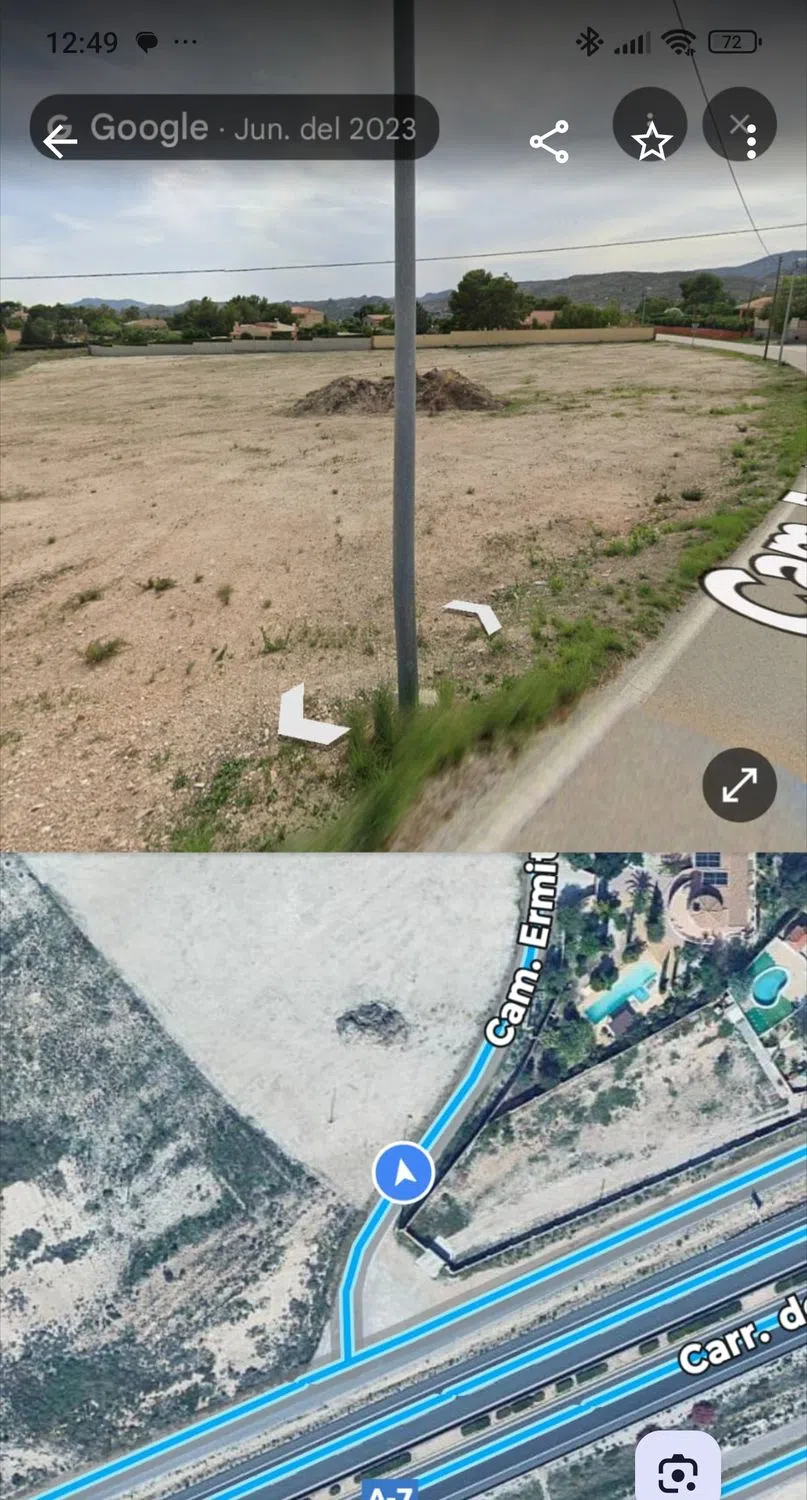Tap the blue position marker on the map
807x1500 pixels.
coord(404,1172)
